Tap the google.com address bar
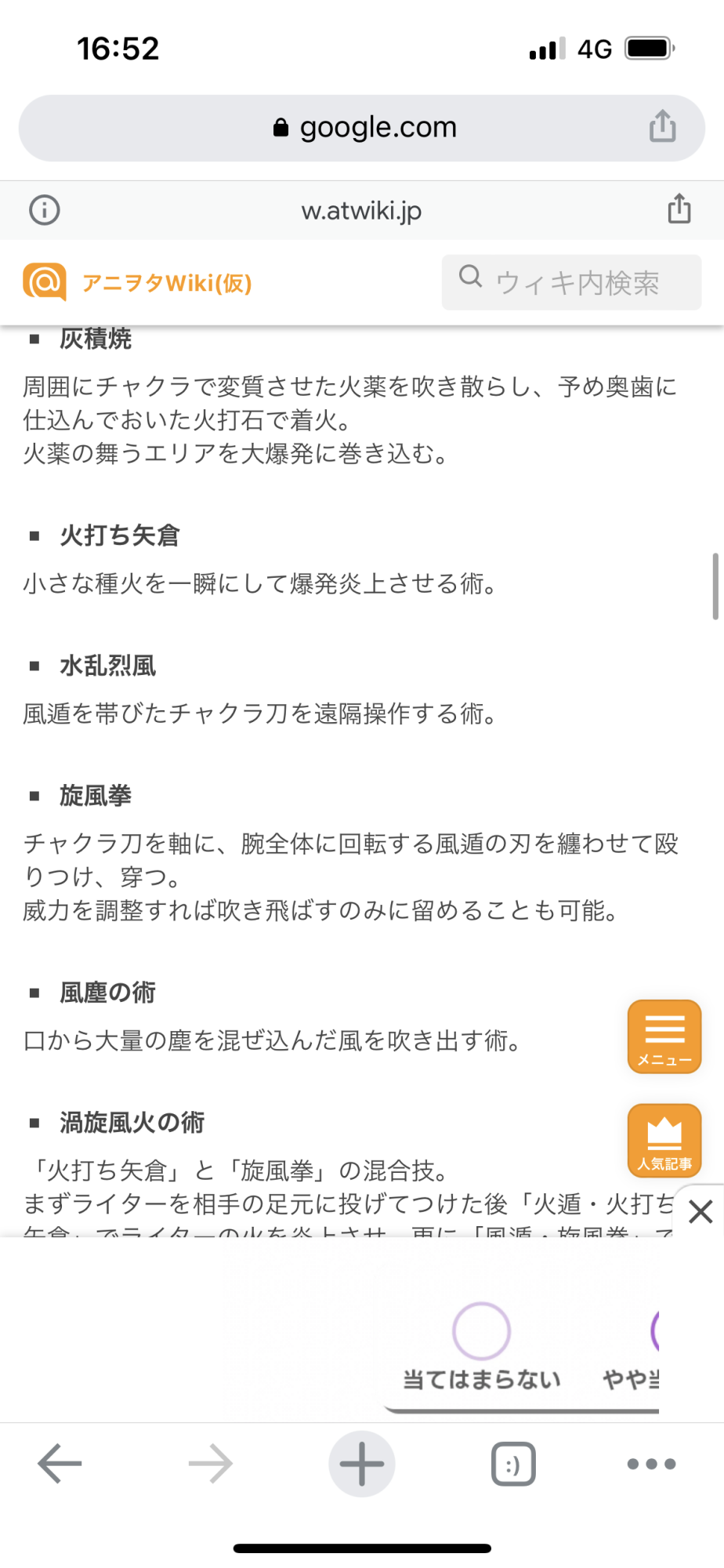The width and height of the screenshot is (724, 1568). 361,128
